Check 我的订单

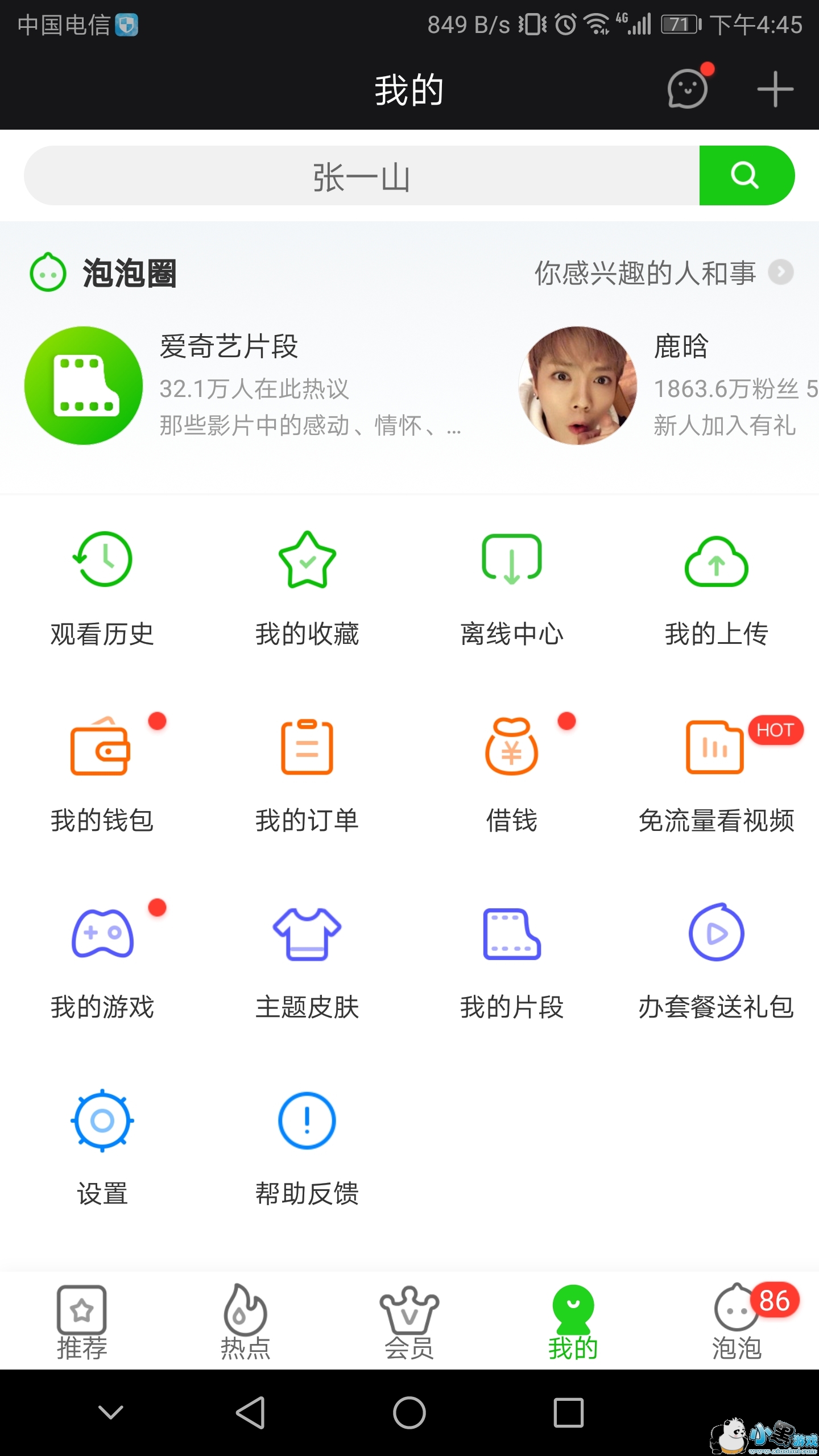(307, 773)
